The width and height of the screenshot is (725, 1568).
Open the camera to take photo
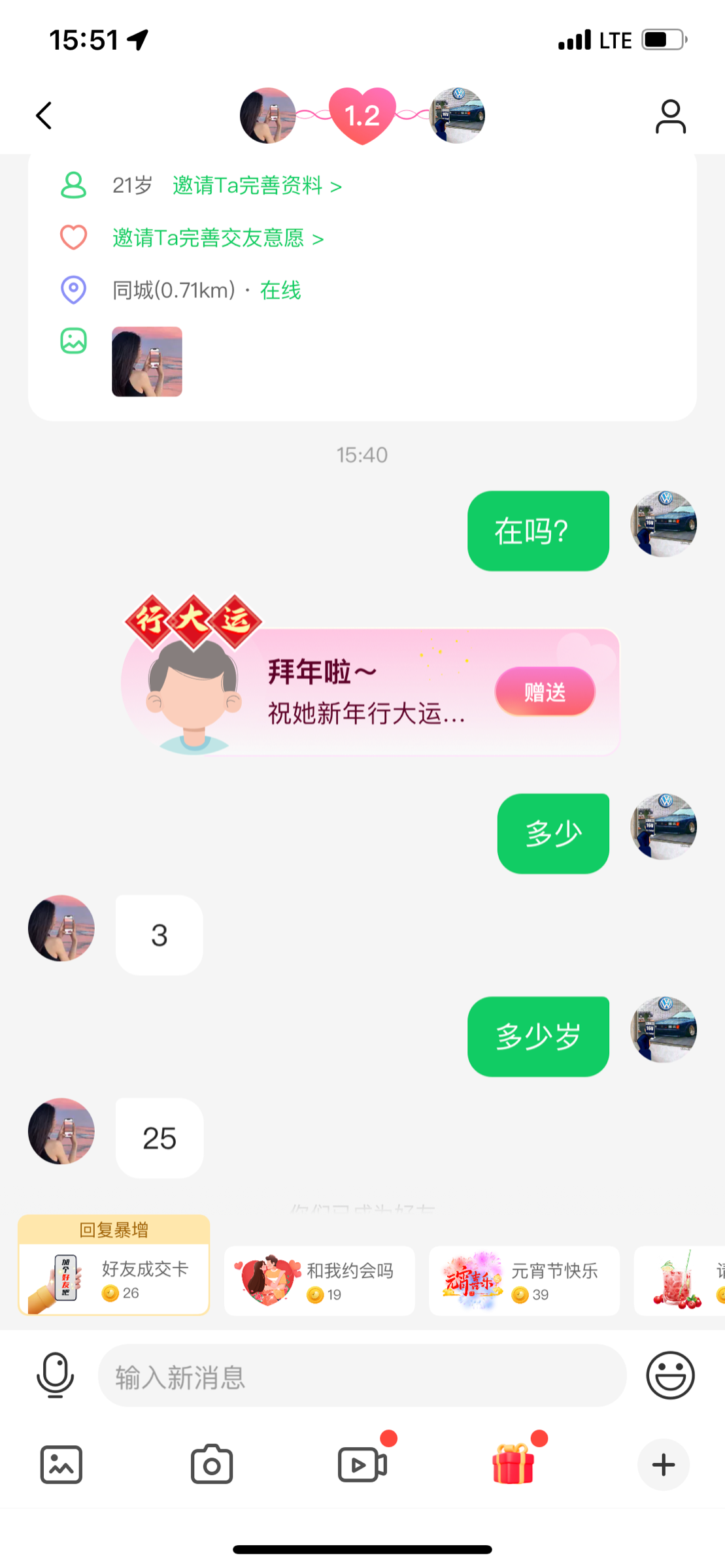(212, 1465)
